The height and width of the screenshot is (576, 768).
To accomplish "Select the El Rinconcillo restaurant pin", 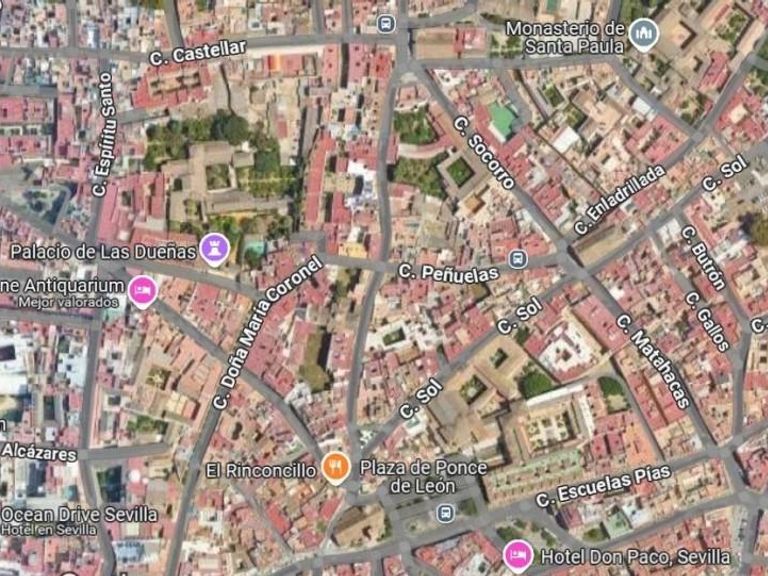I will click(x=336, y=466).
